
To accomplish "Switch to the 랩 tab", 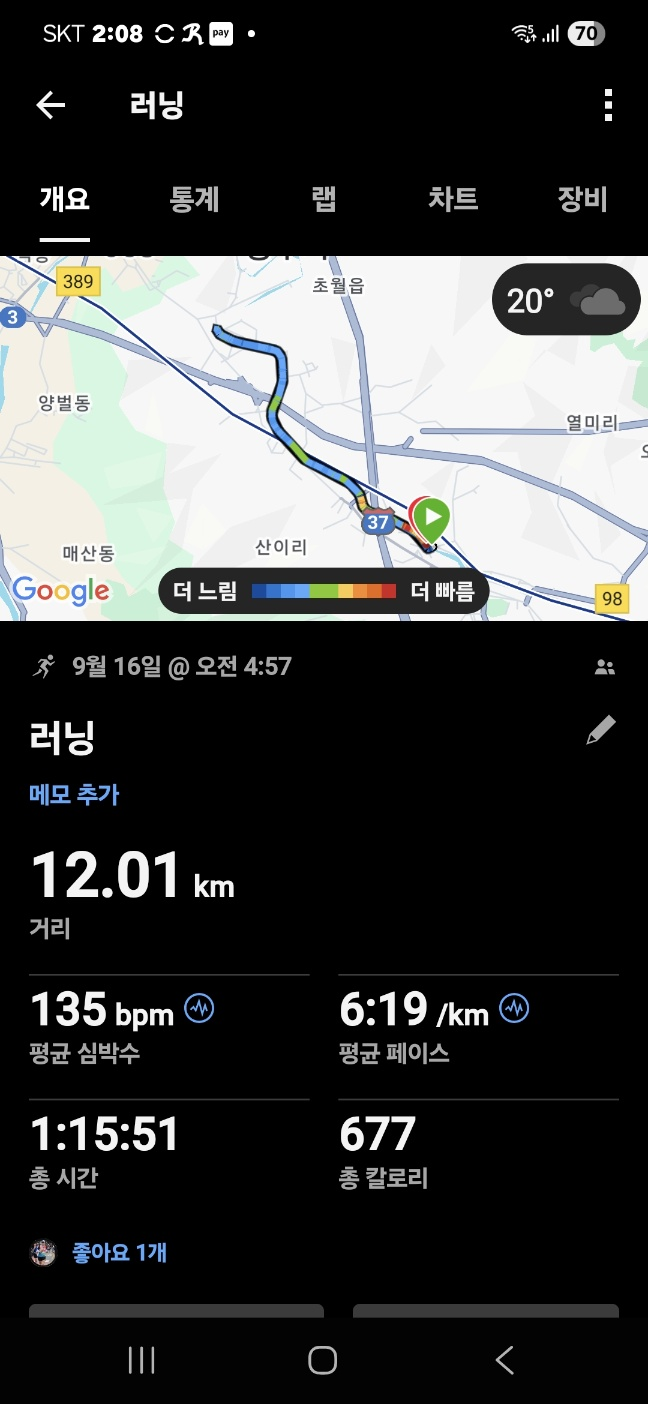I will 323,199.
